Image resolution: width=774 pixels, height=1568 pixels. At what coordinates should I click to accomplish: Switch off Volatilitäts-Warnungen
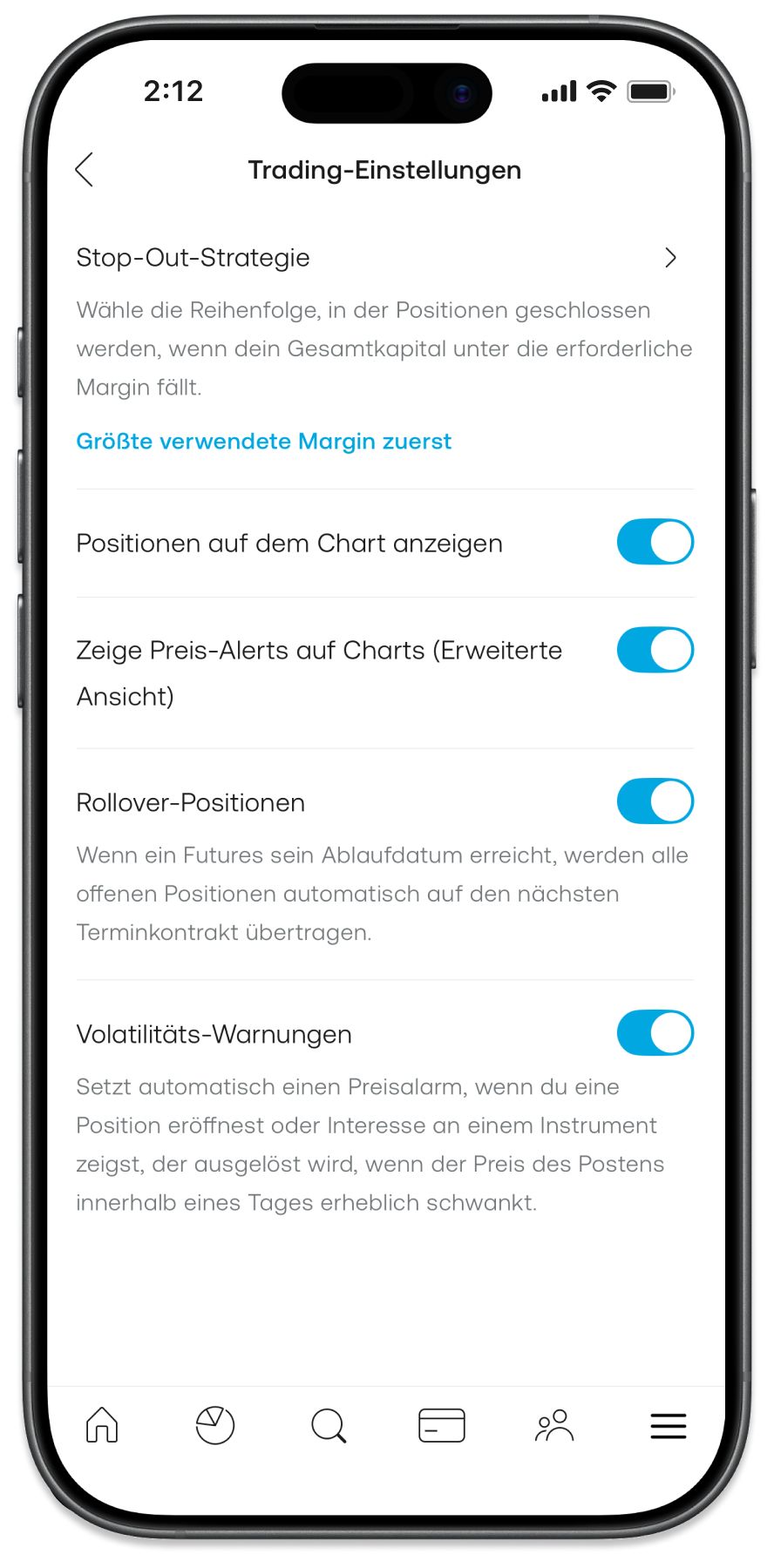pyautogui.click(x=655, y=1033)
